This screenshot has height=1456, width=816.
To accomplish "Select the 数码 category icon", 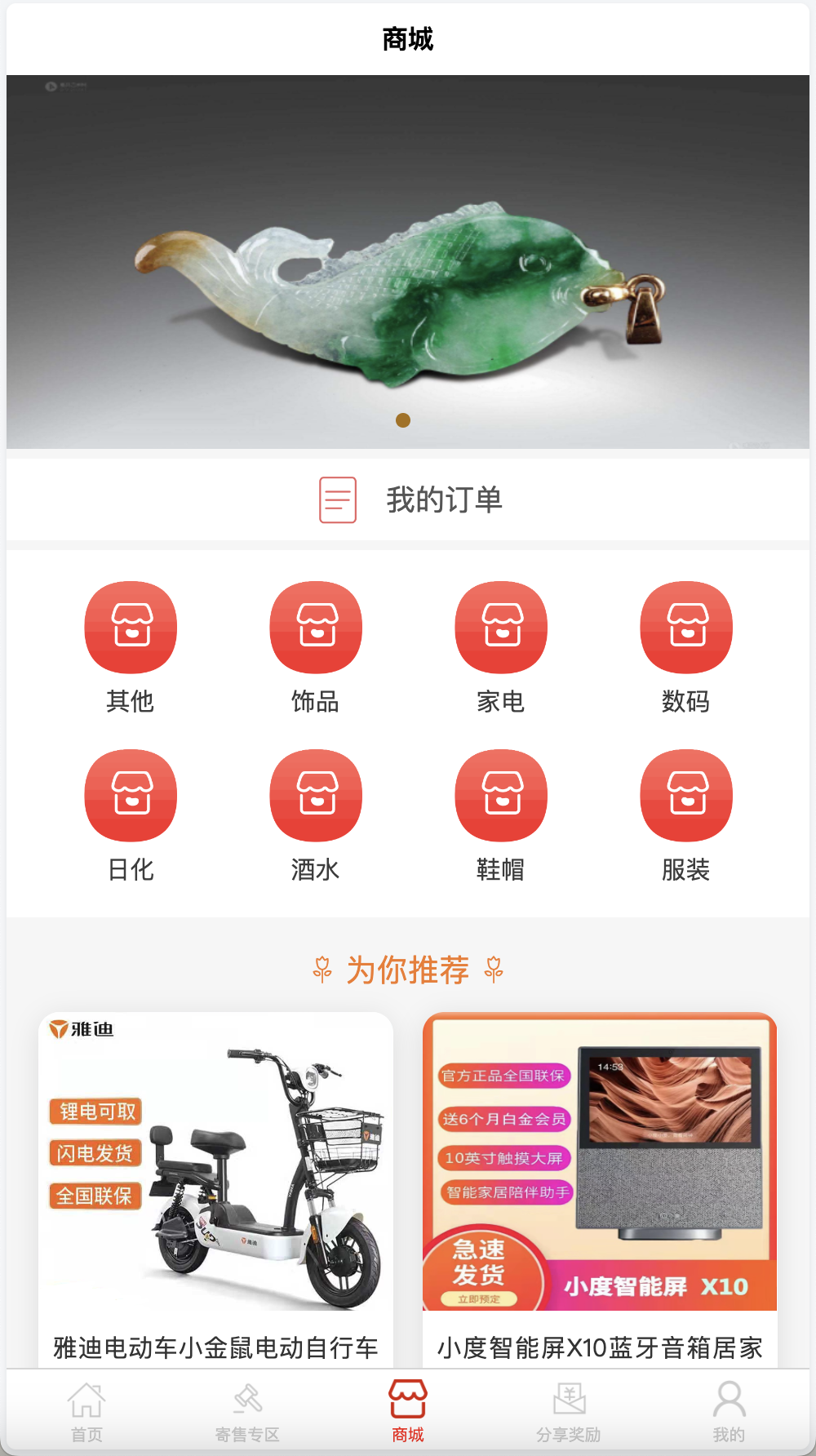I will point(685,627).
